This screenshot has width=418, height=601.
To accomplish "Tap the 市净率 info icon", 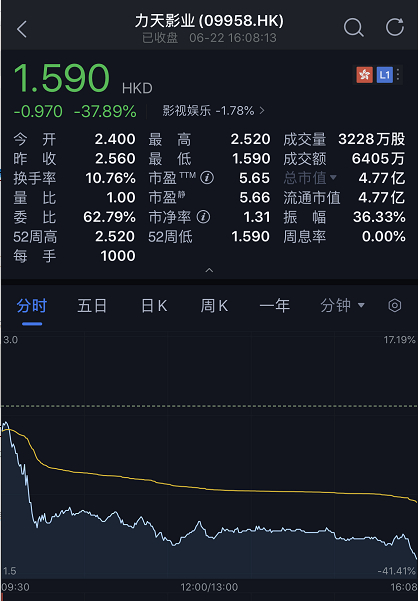I will click(x=203, y=217).
